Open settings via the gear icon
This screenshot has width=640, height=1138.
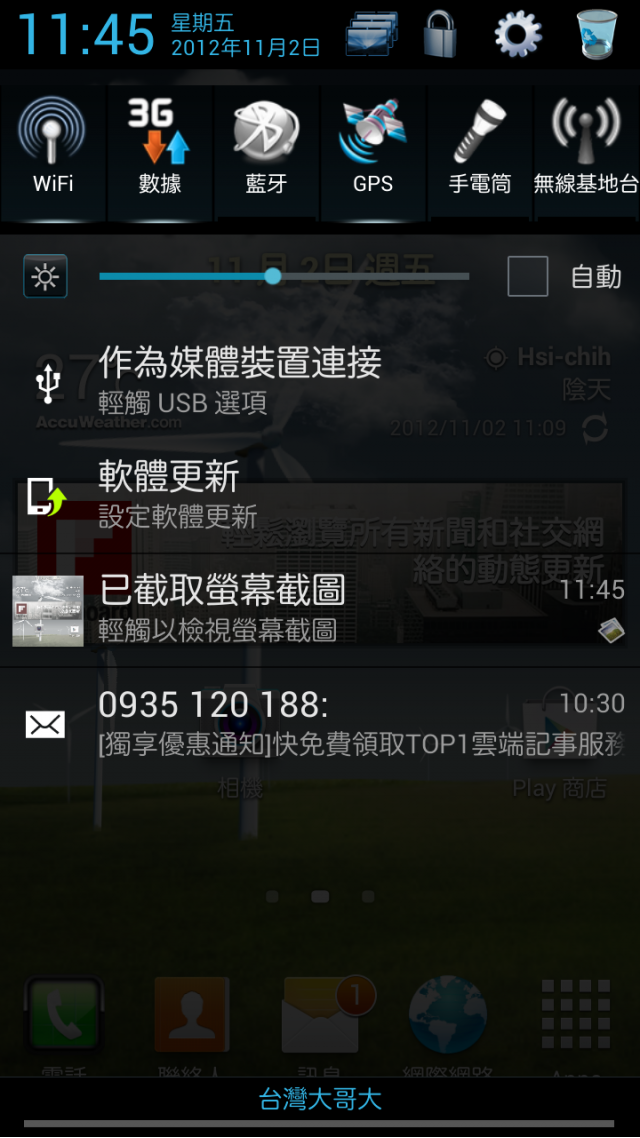[x=518, y=35]
